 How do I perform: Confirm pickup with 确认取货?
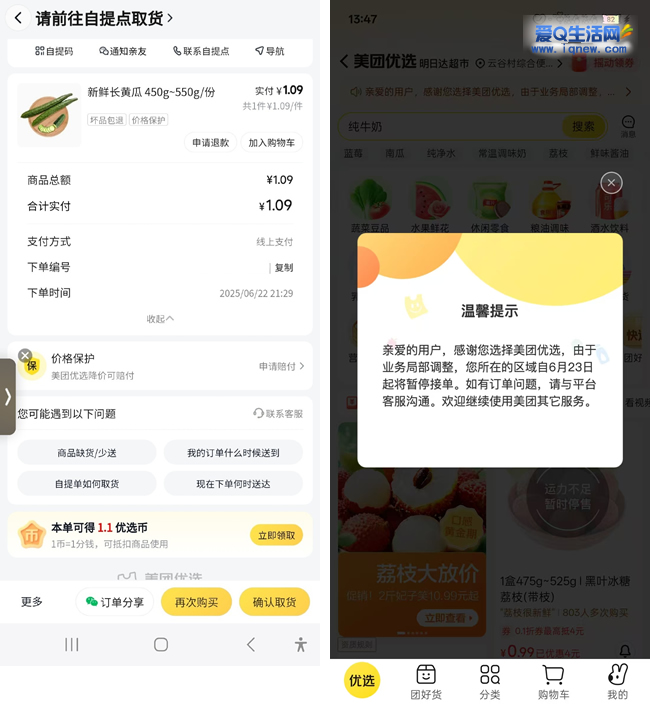[274, 602]
